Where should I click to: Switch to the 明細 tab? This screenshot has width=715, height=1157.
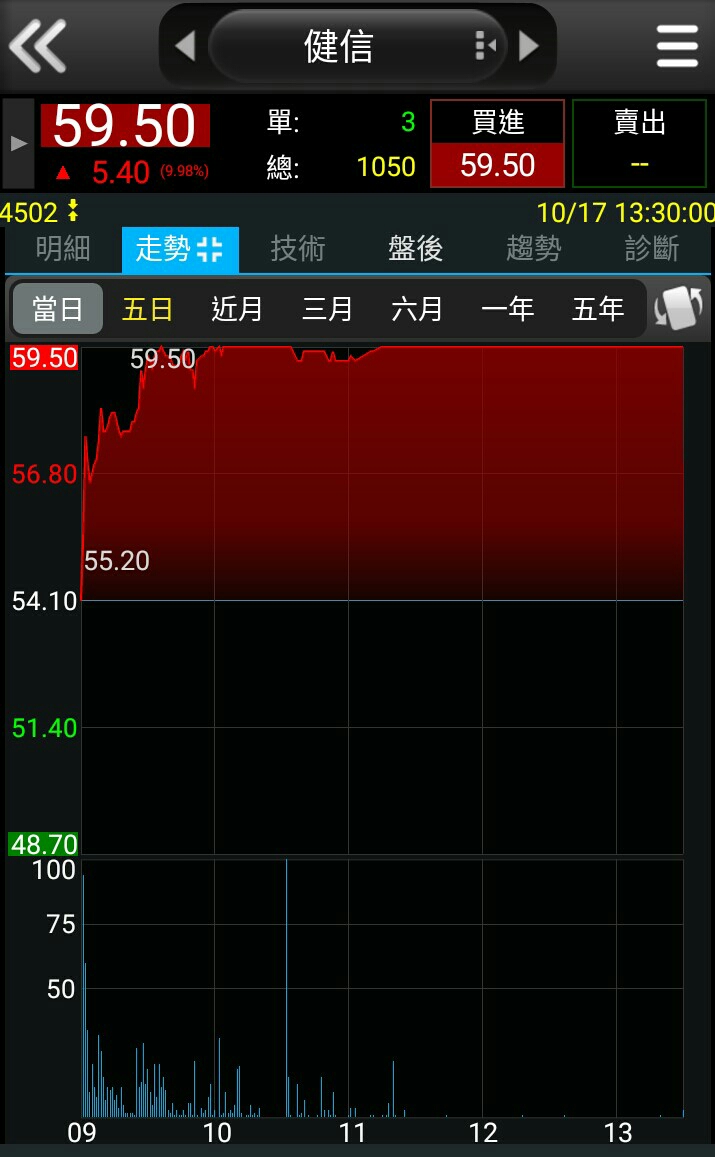(63, 249)
